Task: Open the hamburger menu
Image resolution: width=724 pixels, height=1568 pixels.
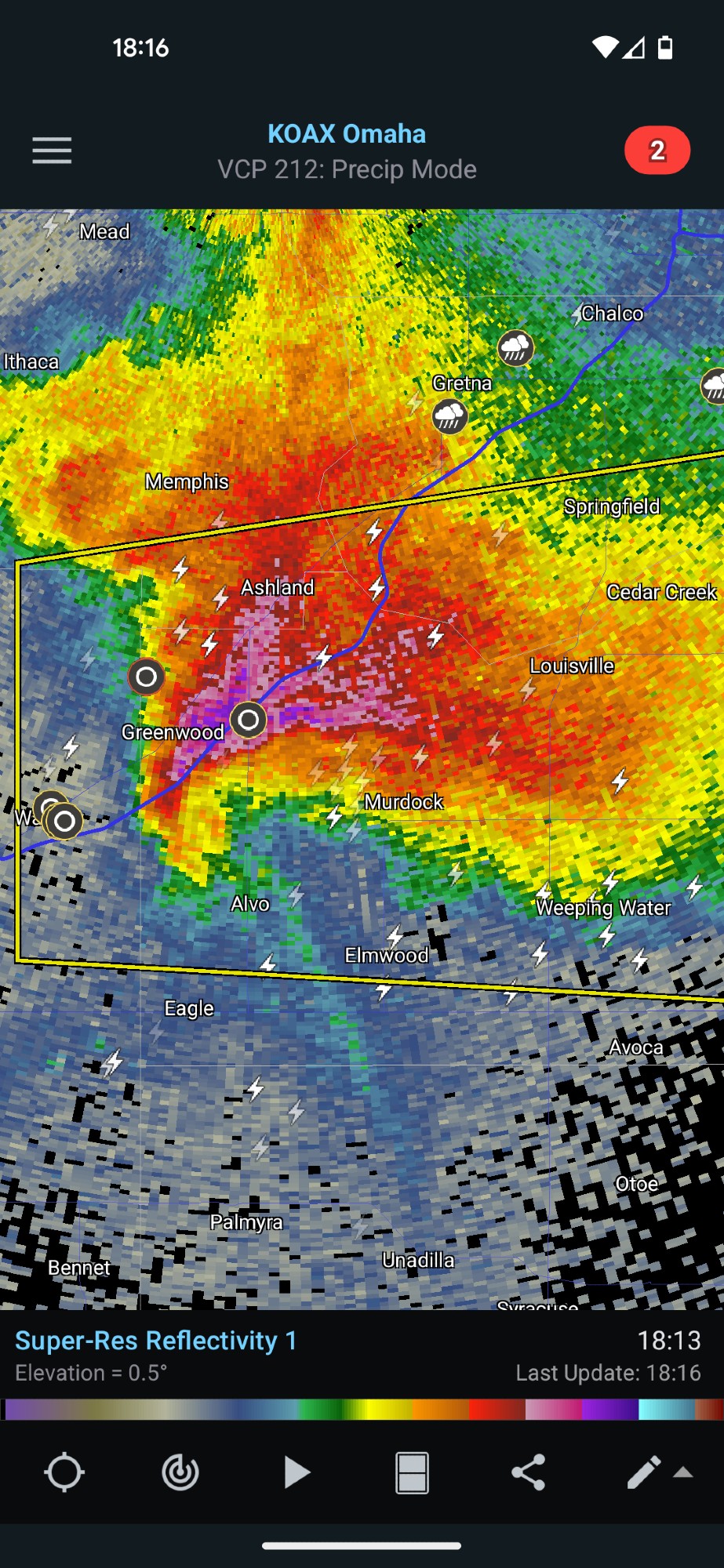Action: coord(52,150)
